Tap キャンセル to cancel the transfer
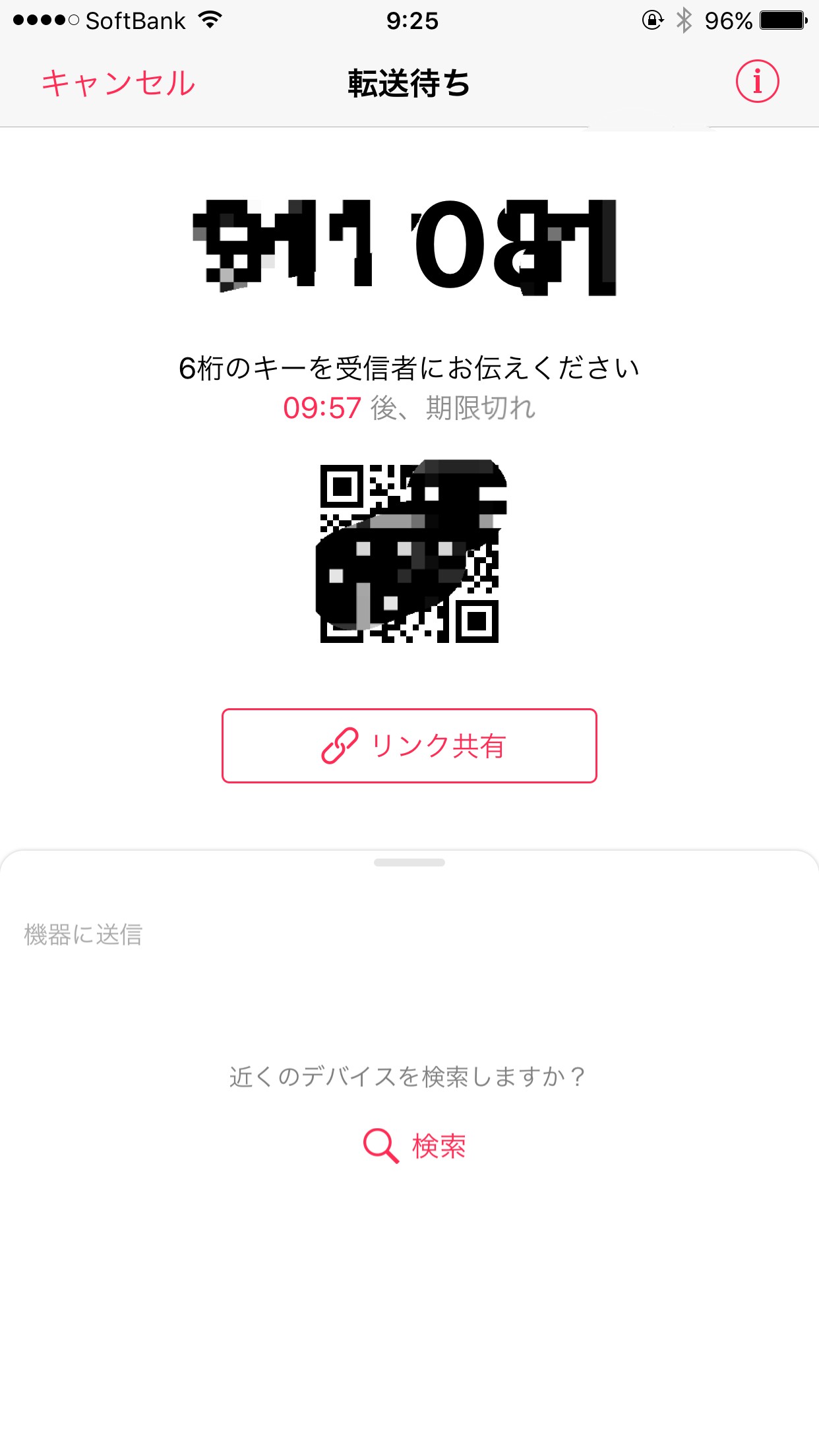Screen dimensions: 819x1456 (x=119, y=84)
